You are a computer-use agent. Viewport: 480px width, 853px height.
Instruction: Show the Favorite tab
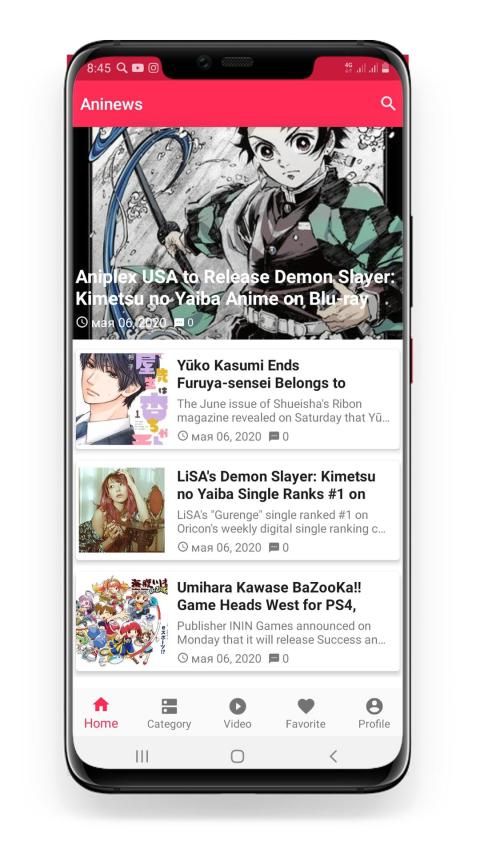point(305,714)
